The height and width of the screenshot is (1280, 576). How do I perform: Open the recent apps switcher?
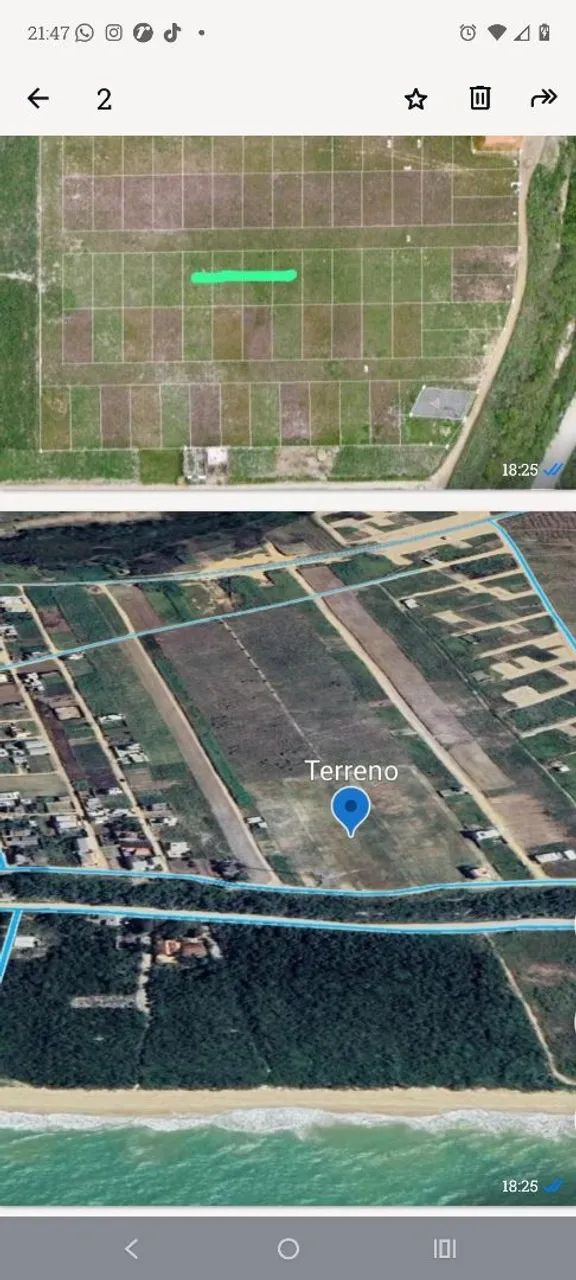click(445, 1248)
